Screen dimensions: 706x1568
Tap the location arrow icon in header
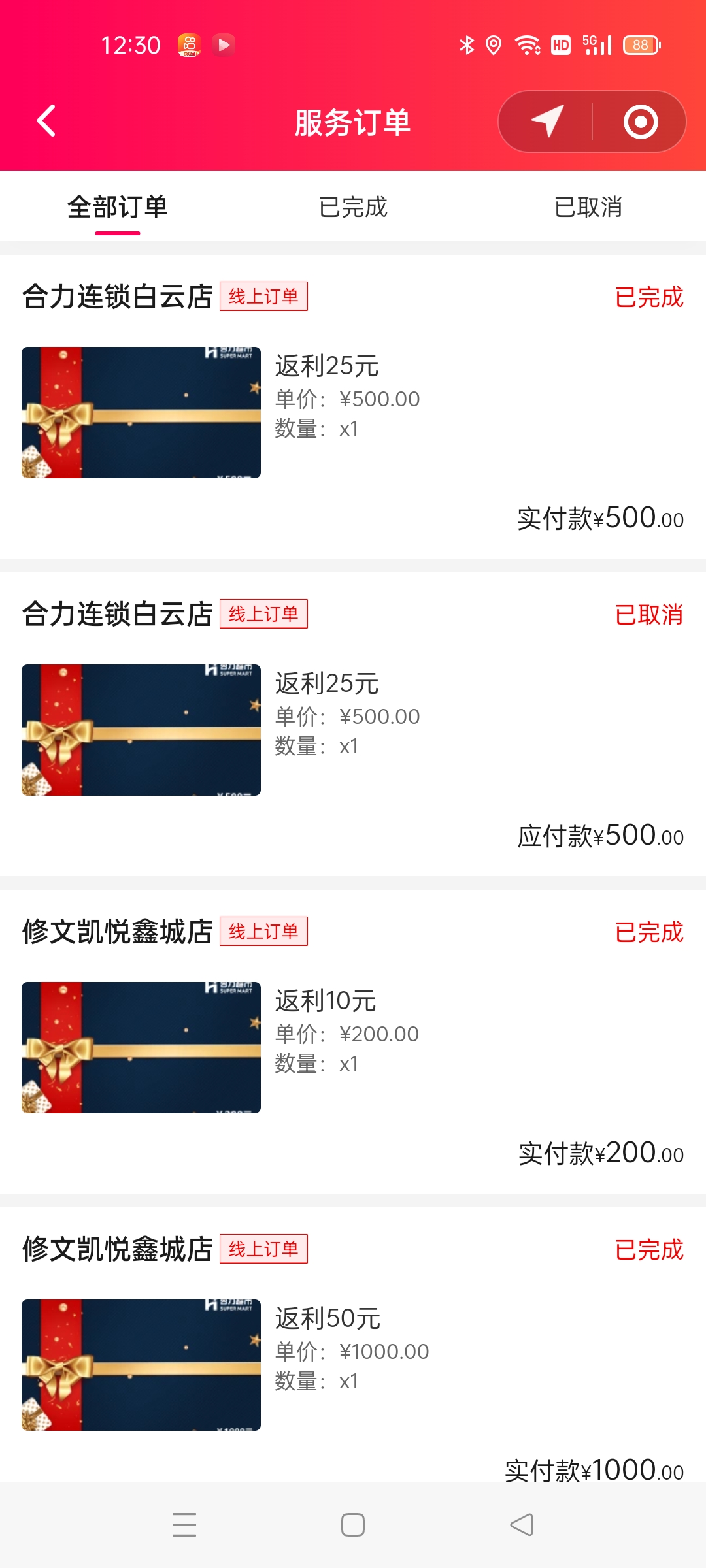click(547, 122)
